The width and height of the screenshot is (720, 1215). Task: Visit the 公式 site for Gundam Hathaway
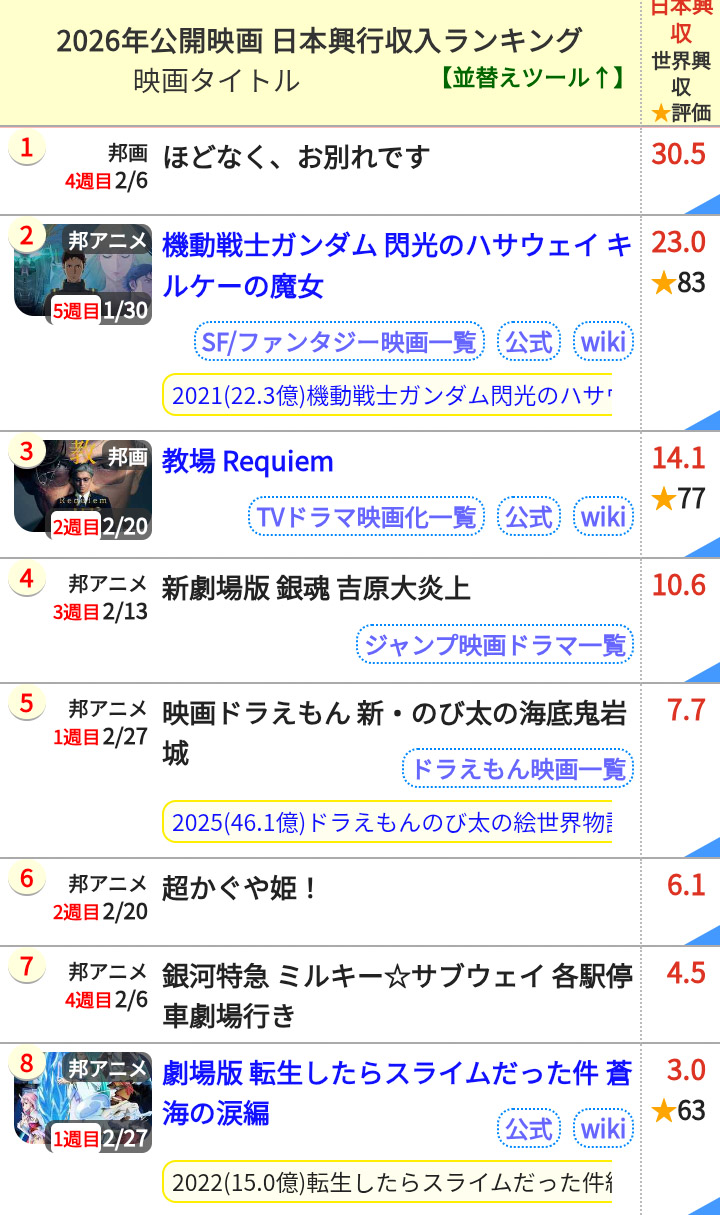pyautogui.click(x=529, y=342)
